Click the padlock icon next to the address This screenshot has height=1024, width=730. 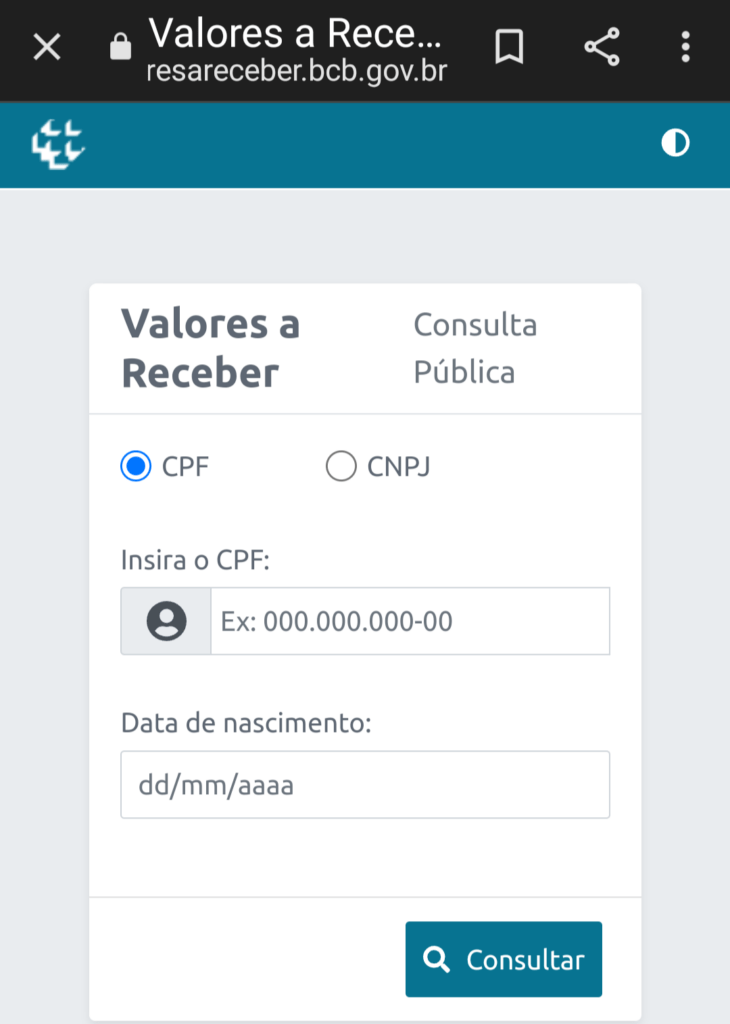[121, 45]
